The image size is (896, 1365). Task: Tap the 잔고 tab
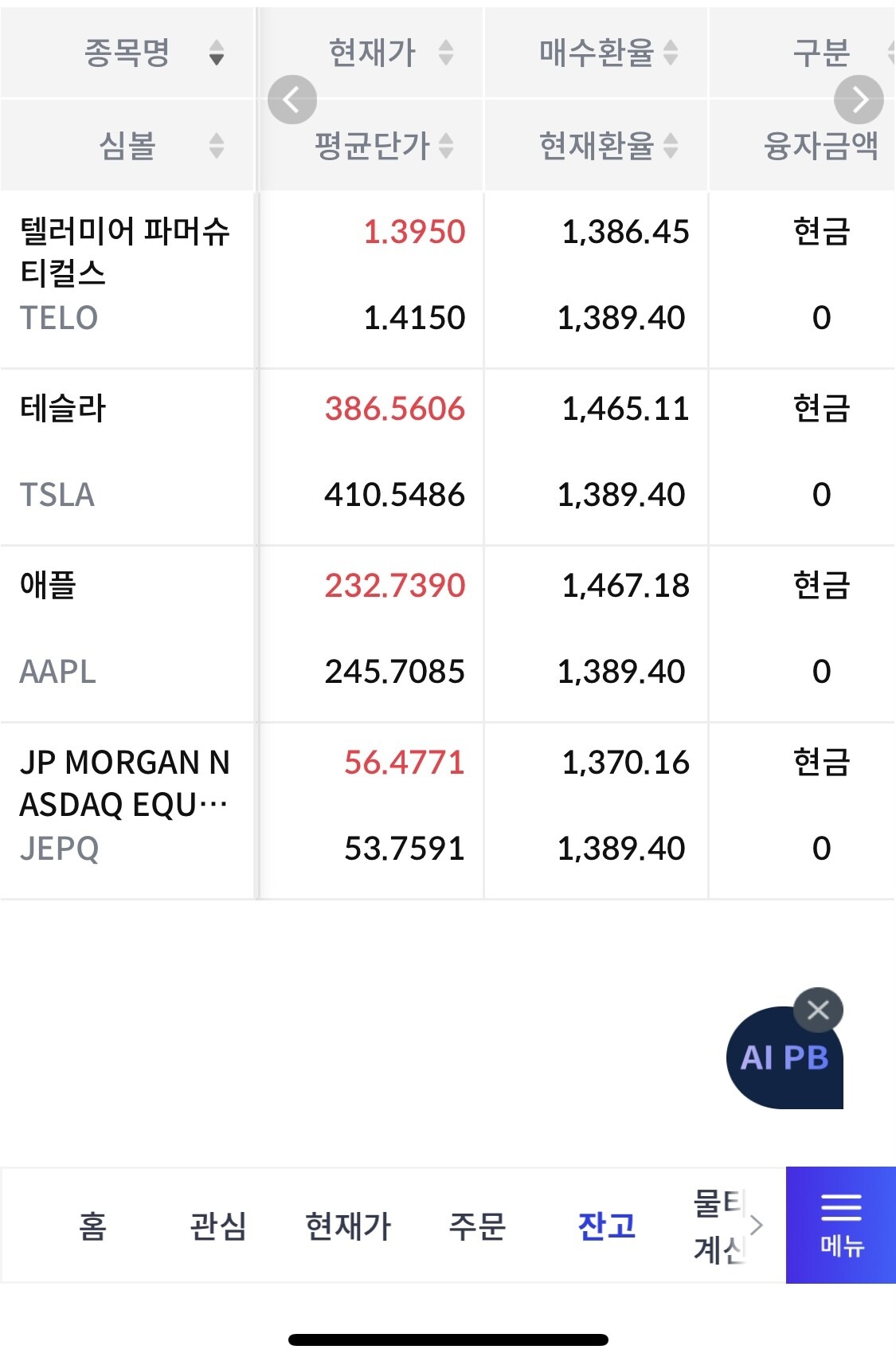[x=607, y=1226]
